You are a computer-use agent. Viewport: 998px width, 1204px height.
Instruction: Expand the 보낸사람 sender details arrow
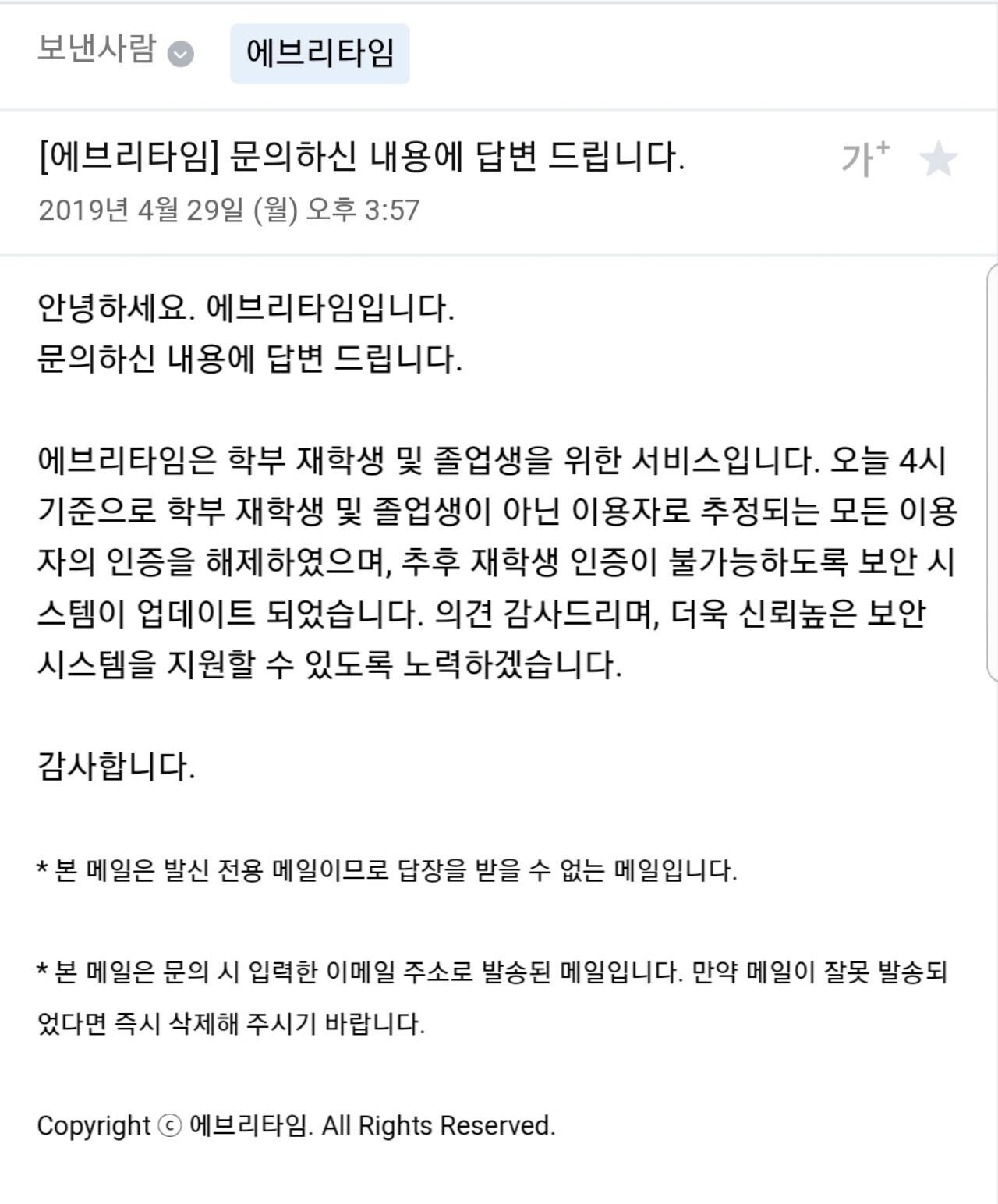point(181,54)
